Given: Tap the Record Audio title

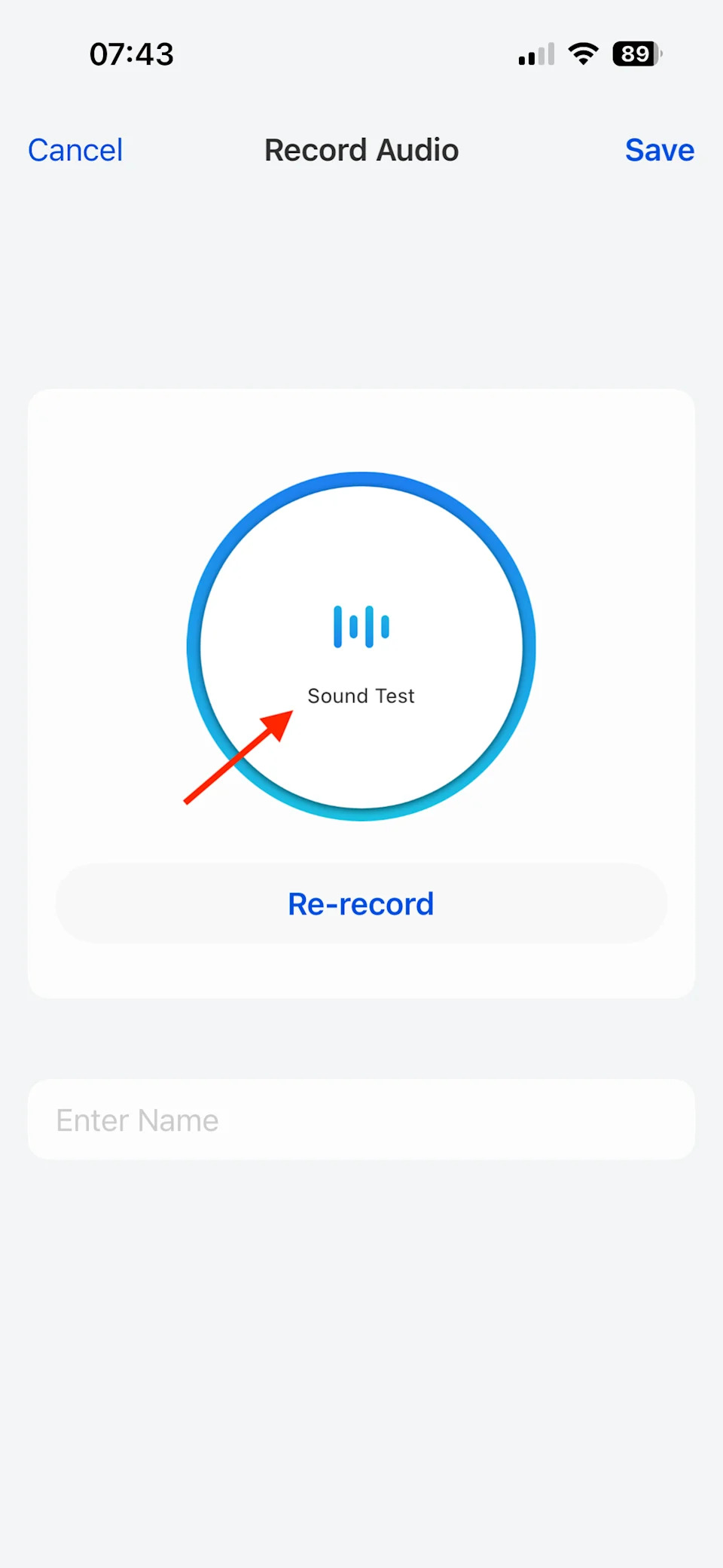Looking at the screenshot, I should [361, 149].
